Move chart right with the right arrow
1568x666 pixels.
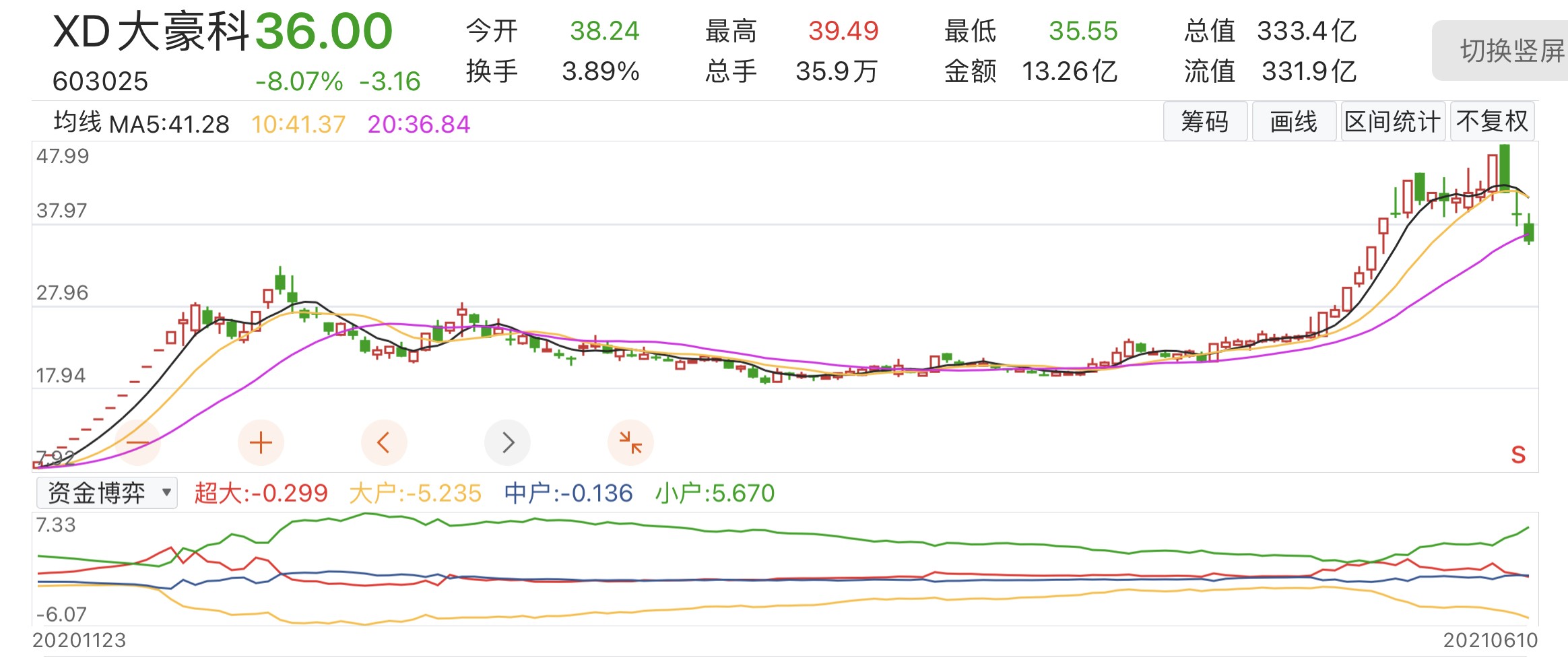[507, 442]
